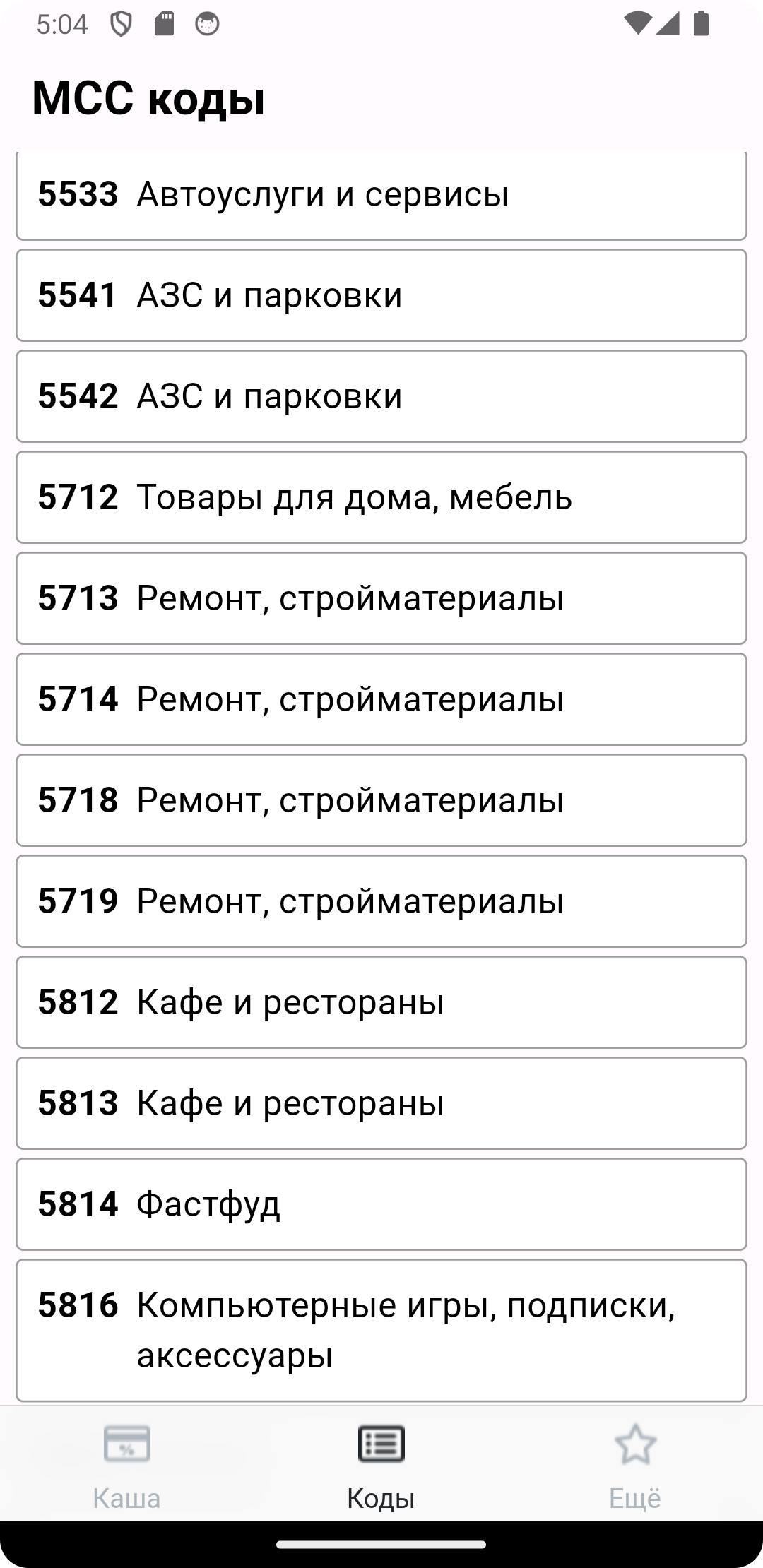Open code 5712 Товары для дома, мебель
This screenshot has height=1568, width=763.
coord(381,497)
